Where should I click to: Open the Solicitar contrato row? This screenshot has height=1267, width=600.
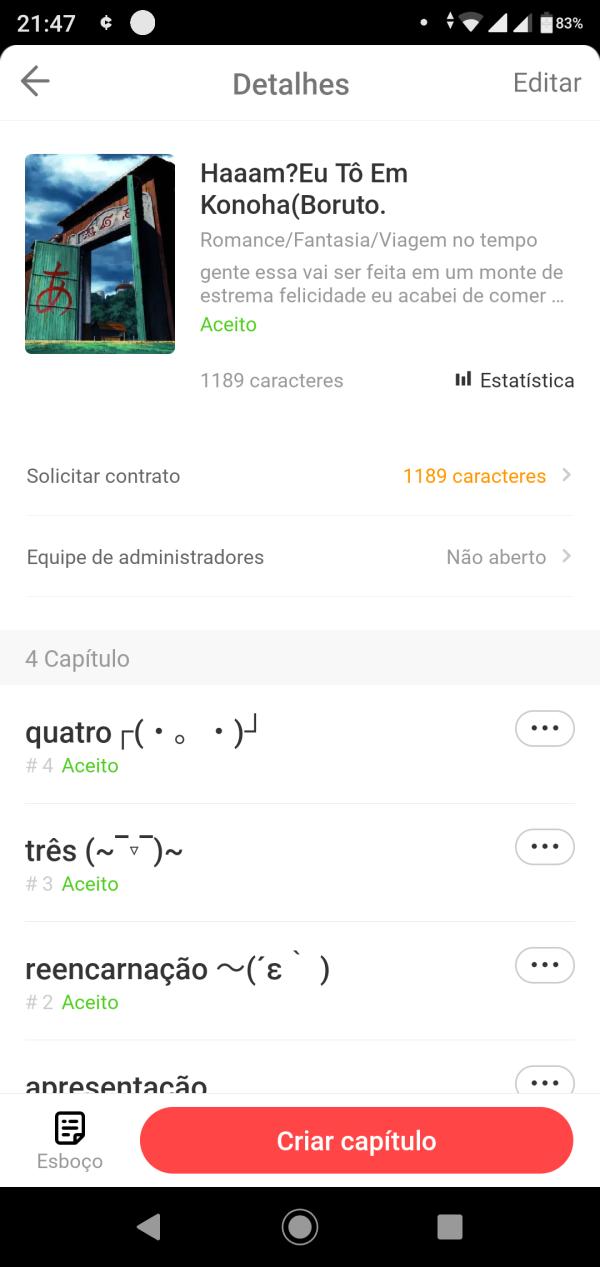tap(300, 476)
